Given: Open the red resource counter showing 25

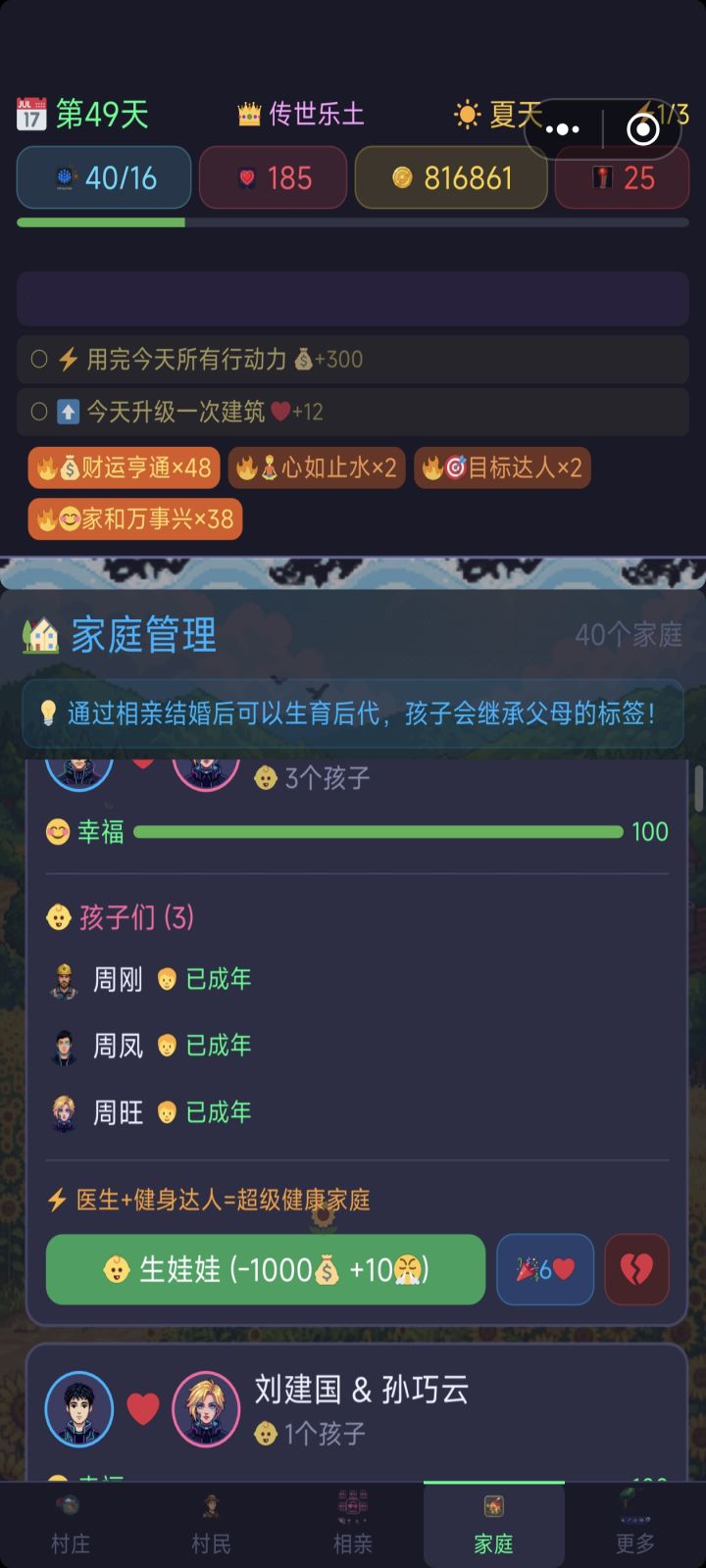Looking at the screenshot, I should coord(621,177).
